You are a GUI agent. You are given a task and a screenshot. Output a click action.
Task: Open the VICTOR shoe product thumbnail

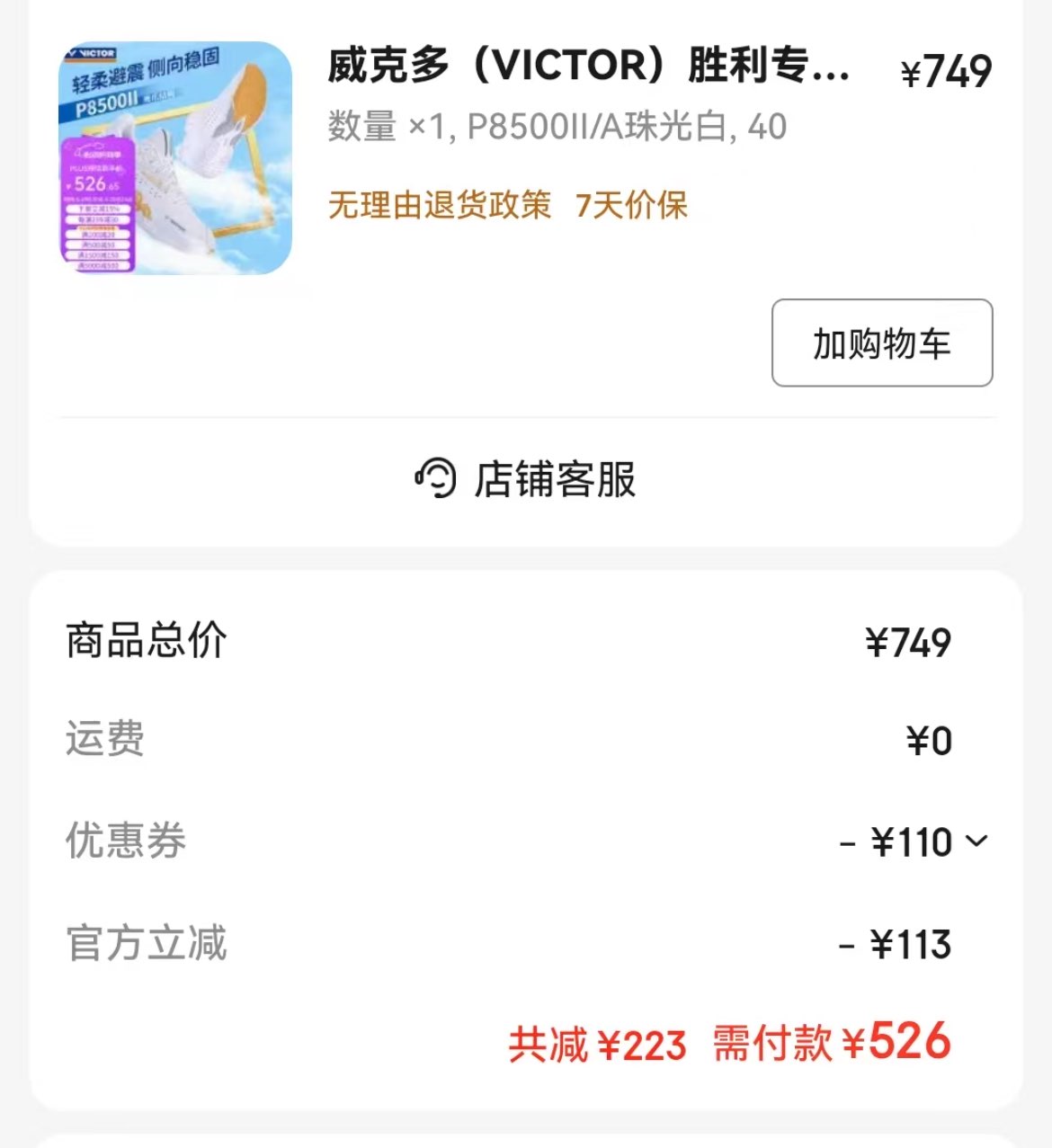176,158
